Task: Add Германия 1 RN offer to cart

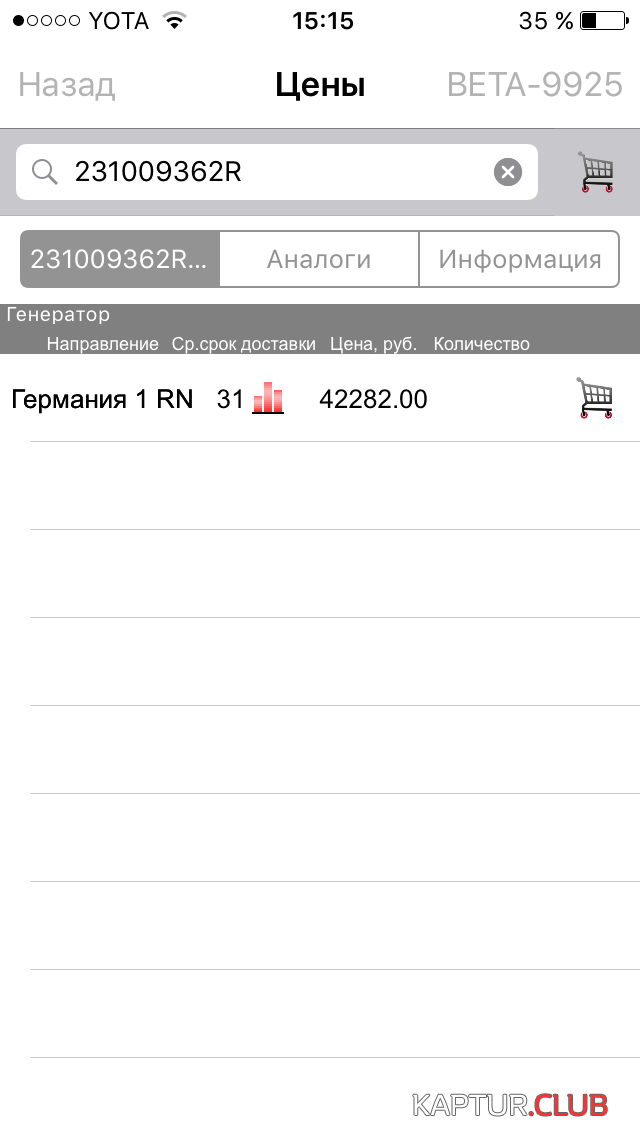Action: point(595,398)
